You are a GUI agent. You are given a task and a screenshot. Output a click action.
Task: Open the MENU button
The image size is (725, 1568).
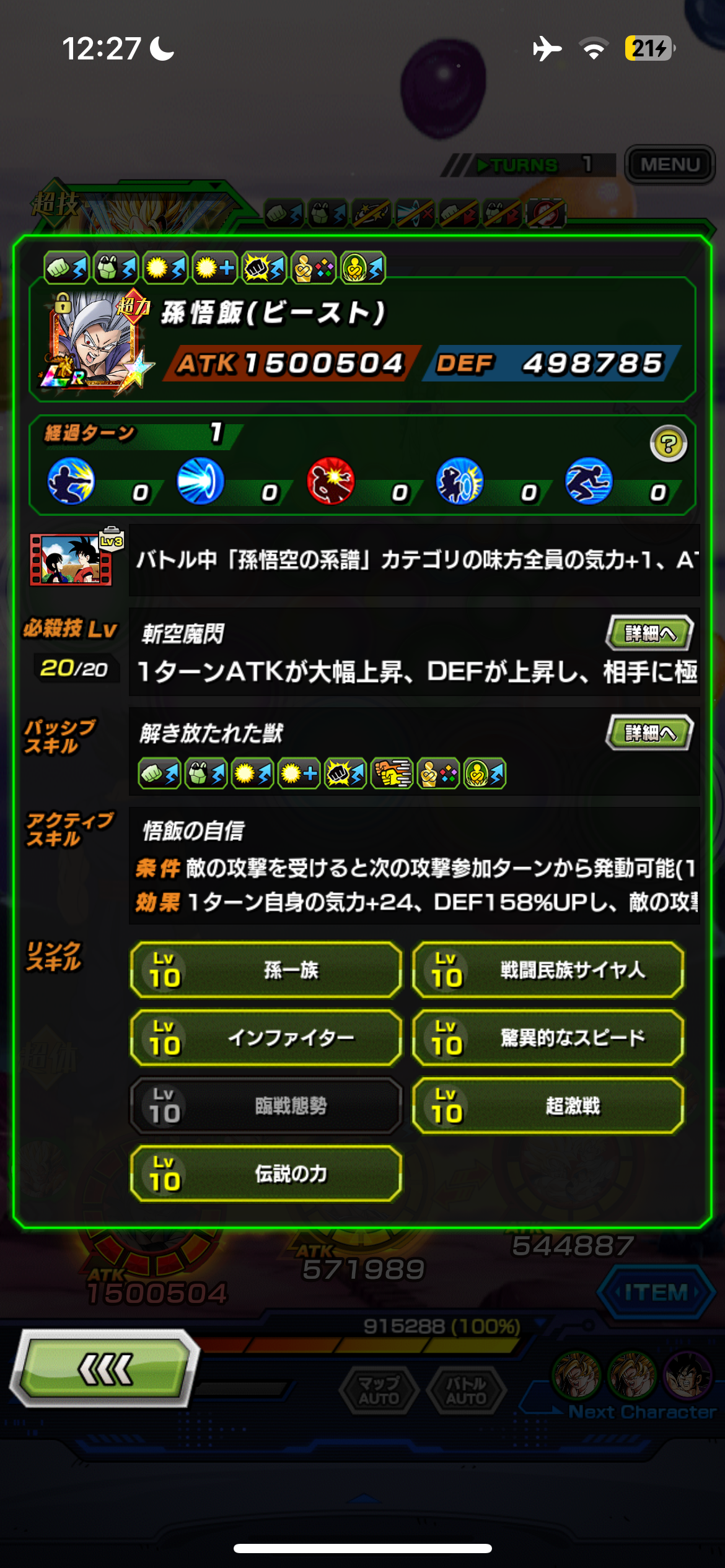tap(670, 165)
